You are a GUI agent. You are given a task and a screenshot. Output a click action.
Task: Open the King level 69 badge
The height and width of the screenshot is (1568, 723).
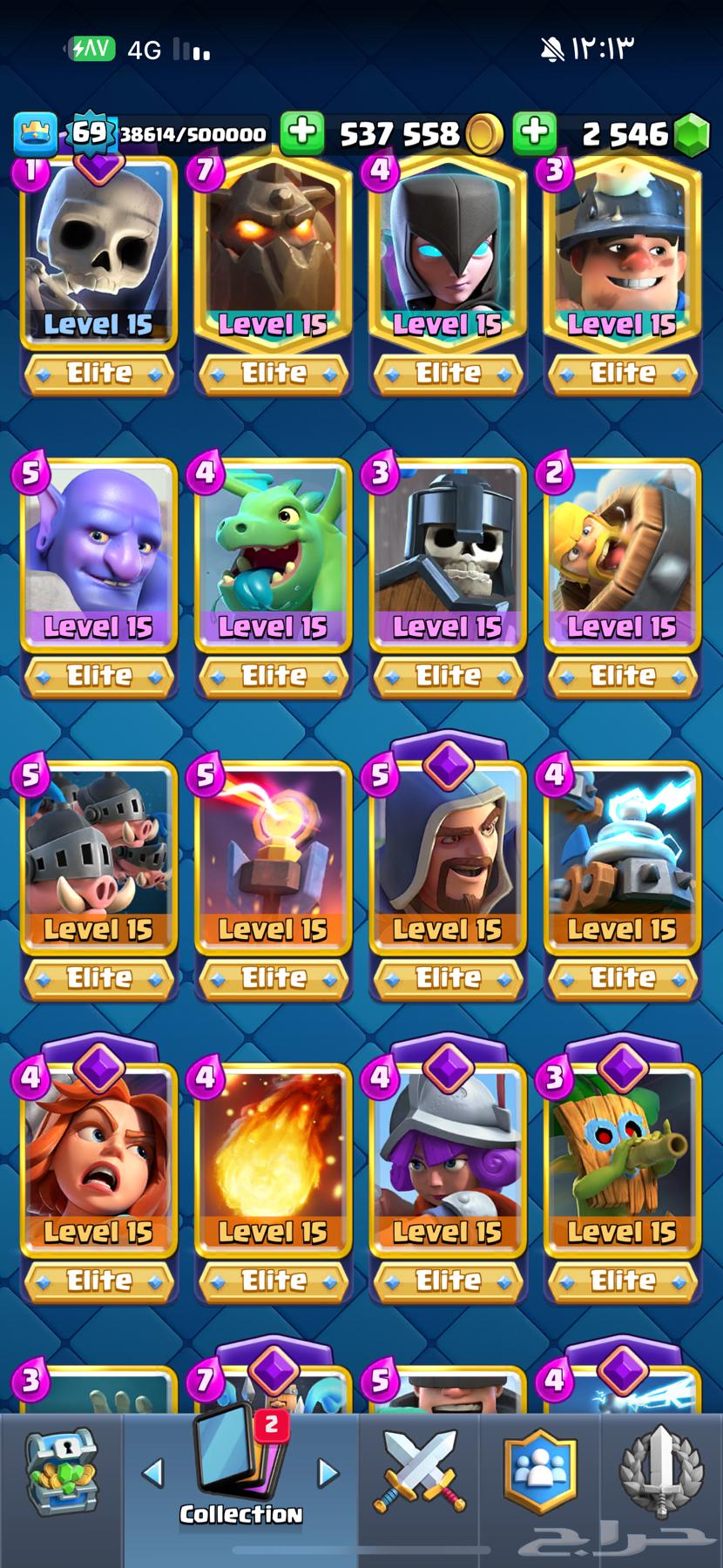coord(89,132)
